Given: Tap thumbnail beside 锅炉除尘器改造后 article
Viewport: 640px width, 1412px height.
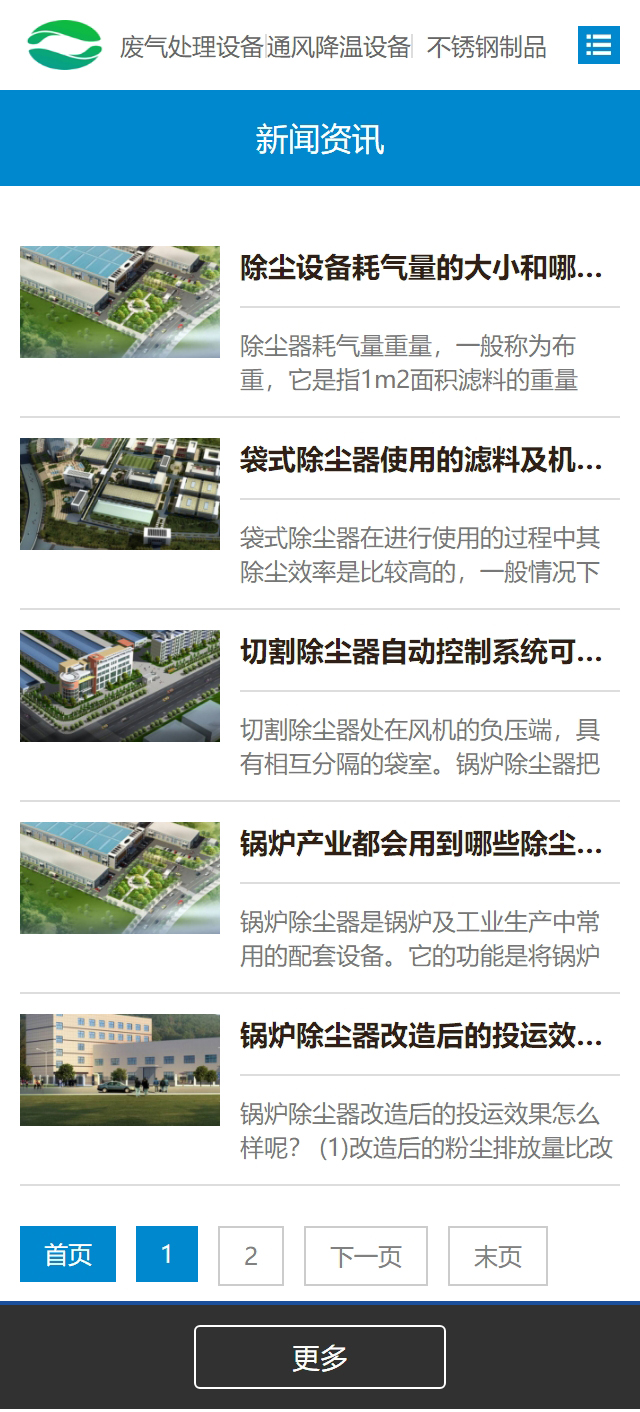Looking at the screenshot, I should pyautogui.click(x=120, y=1070).
